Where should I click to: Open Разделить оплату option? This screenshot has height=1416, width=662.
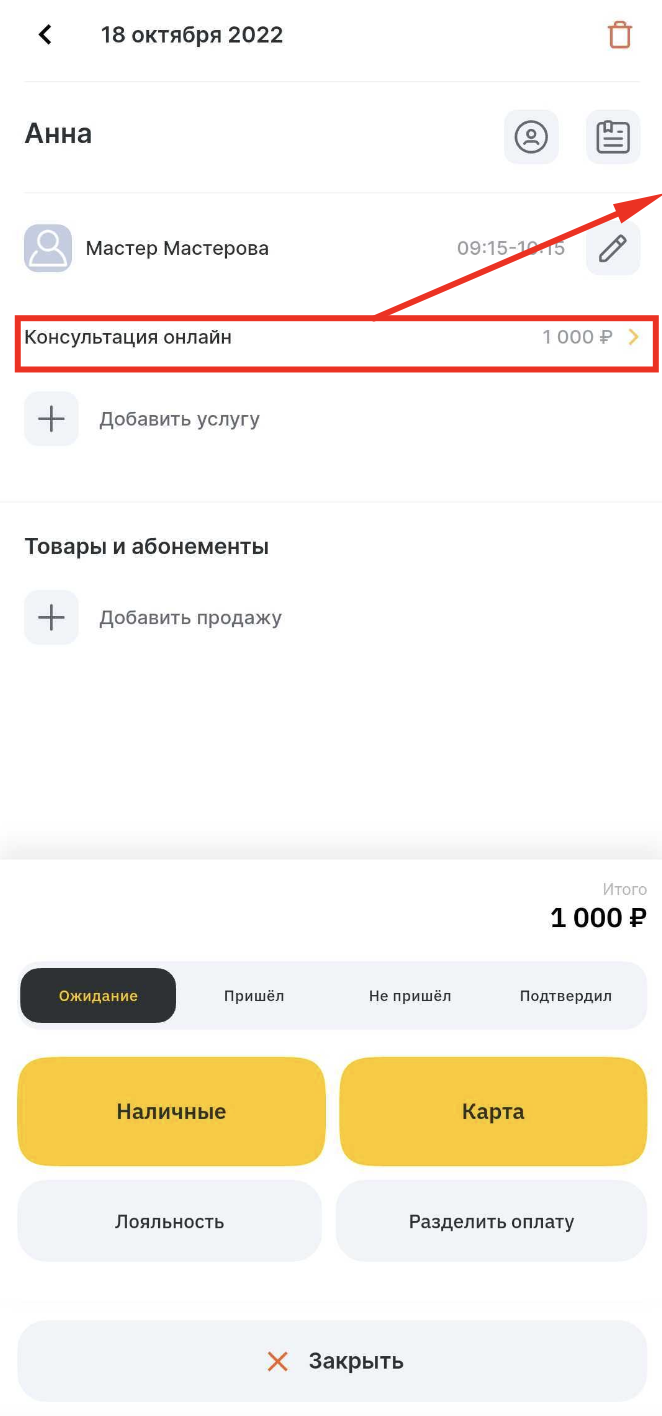pos(491,1221)
